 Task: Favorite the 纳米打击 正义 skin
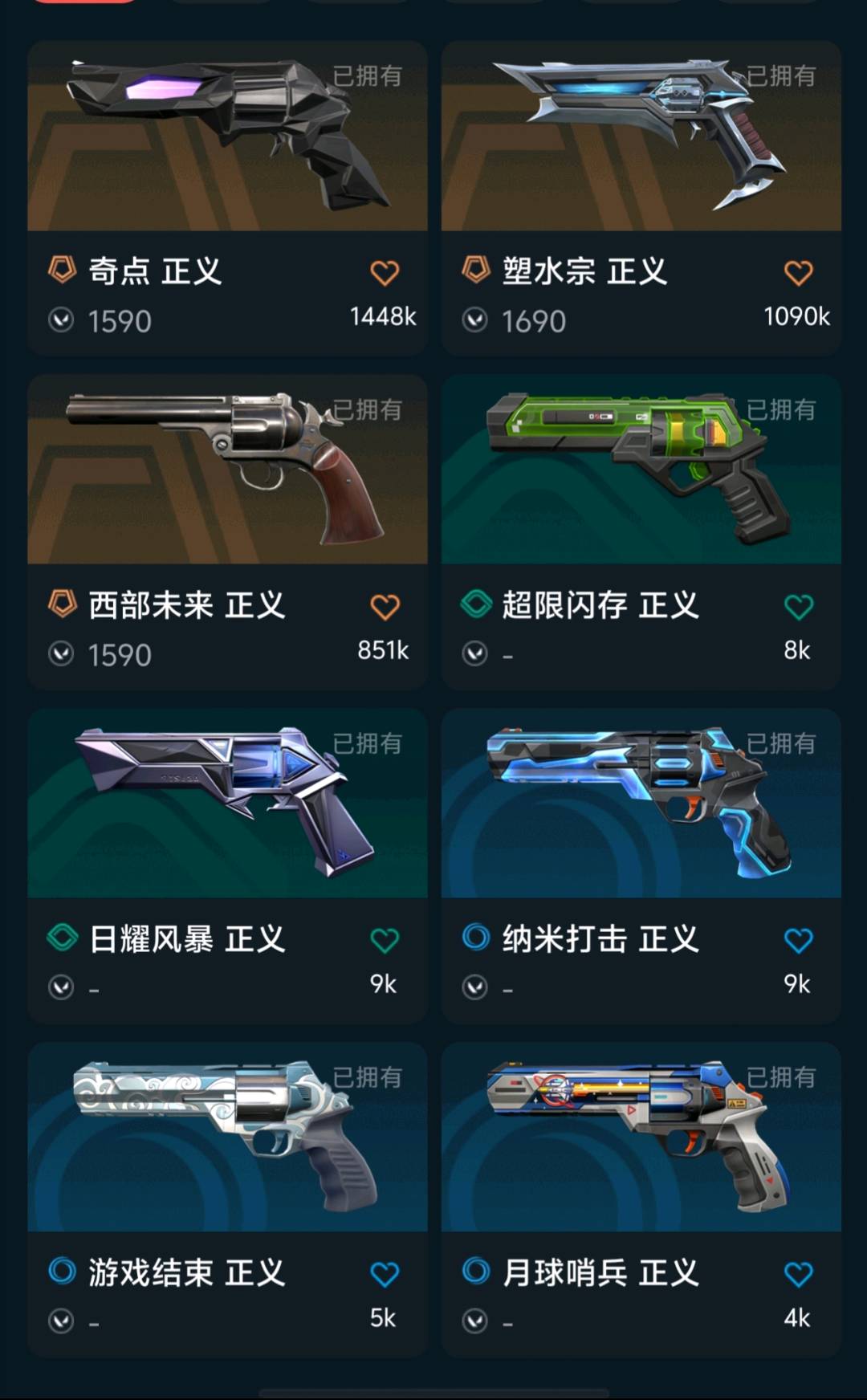[798, 941]
